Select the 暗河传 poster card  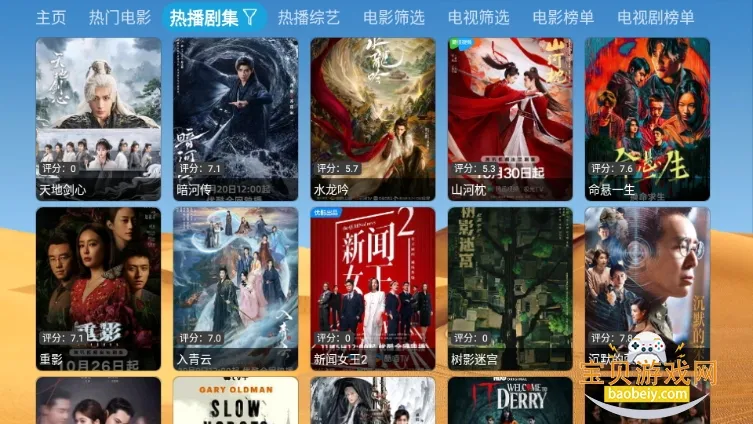click(235, 118)
